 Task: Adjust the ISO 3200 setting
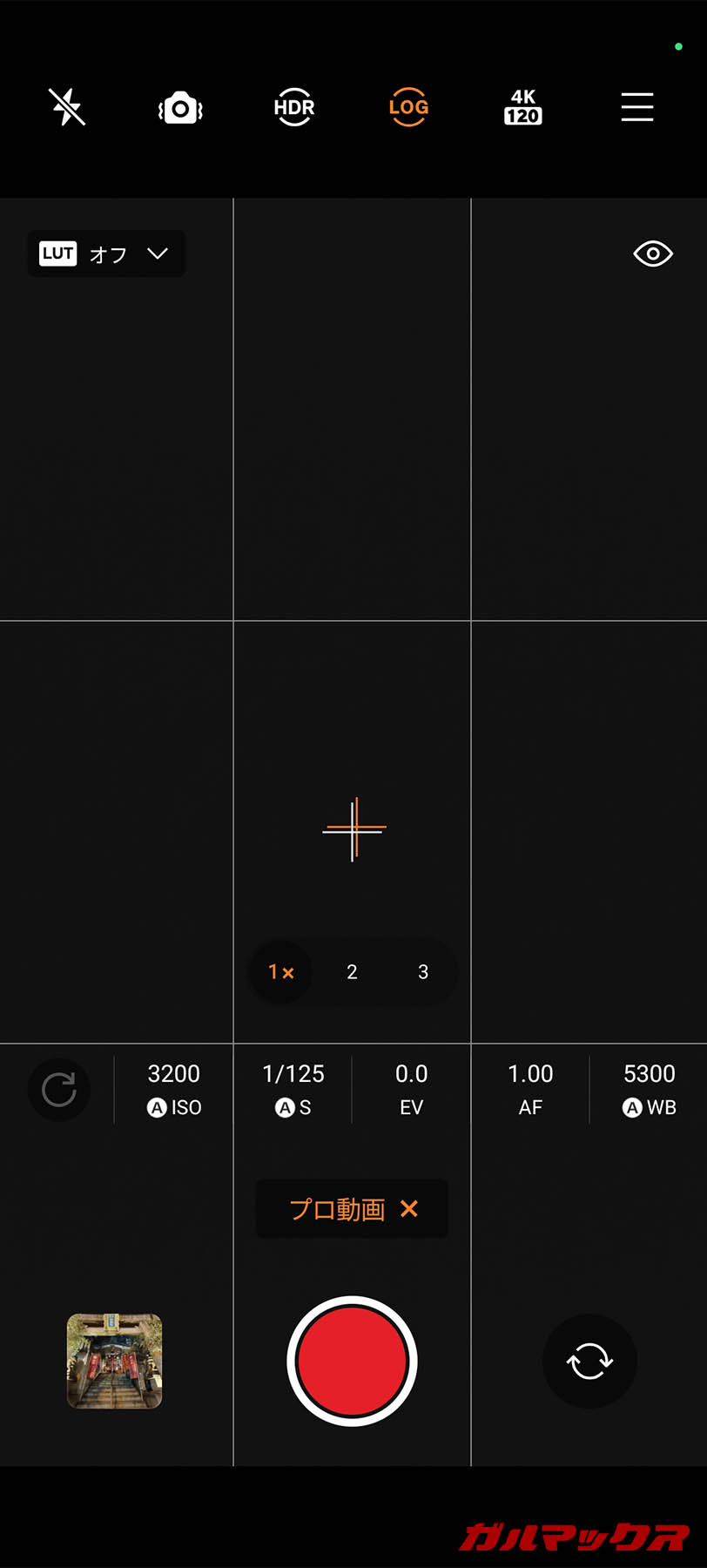click(174, 1089)
